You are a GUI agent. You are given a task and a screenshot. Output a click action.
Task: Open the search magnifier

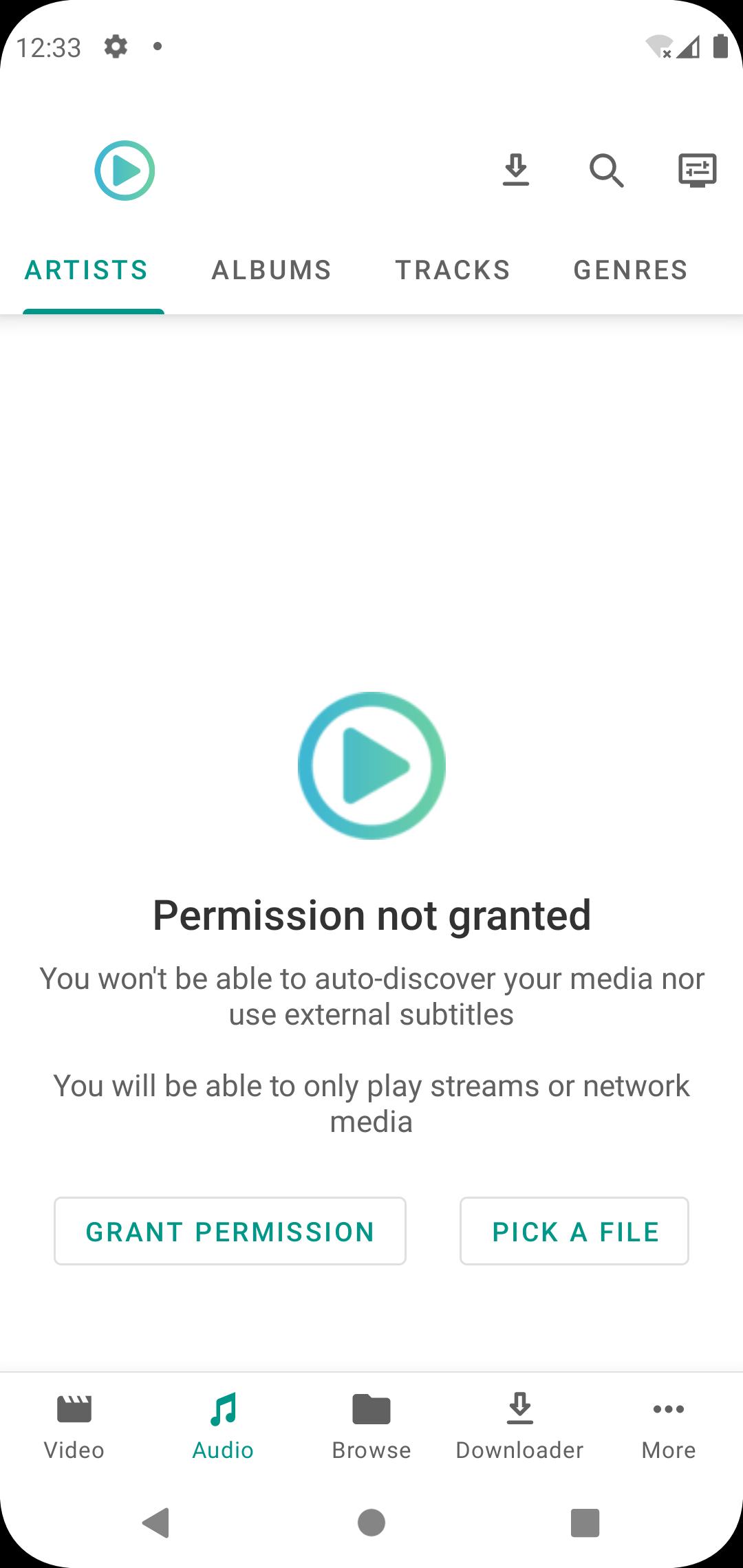coord(606,170)
